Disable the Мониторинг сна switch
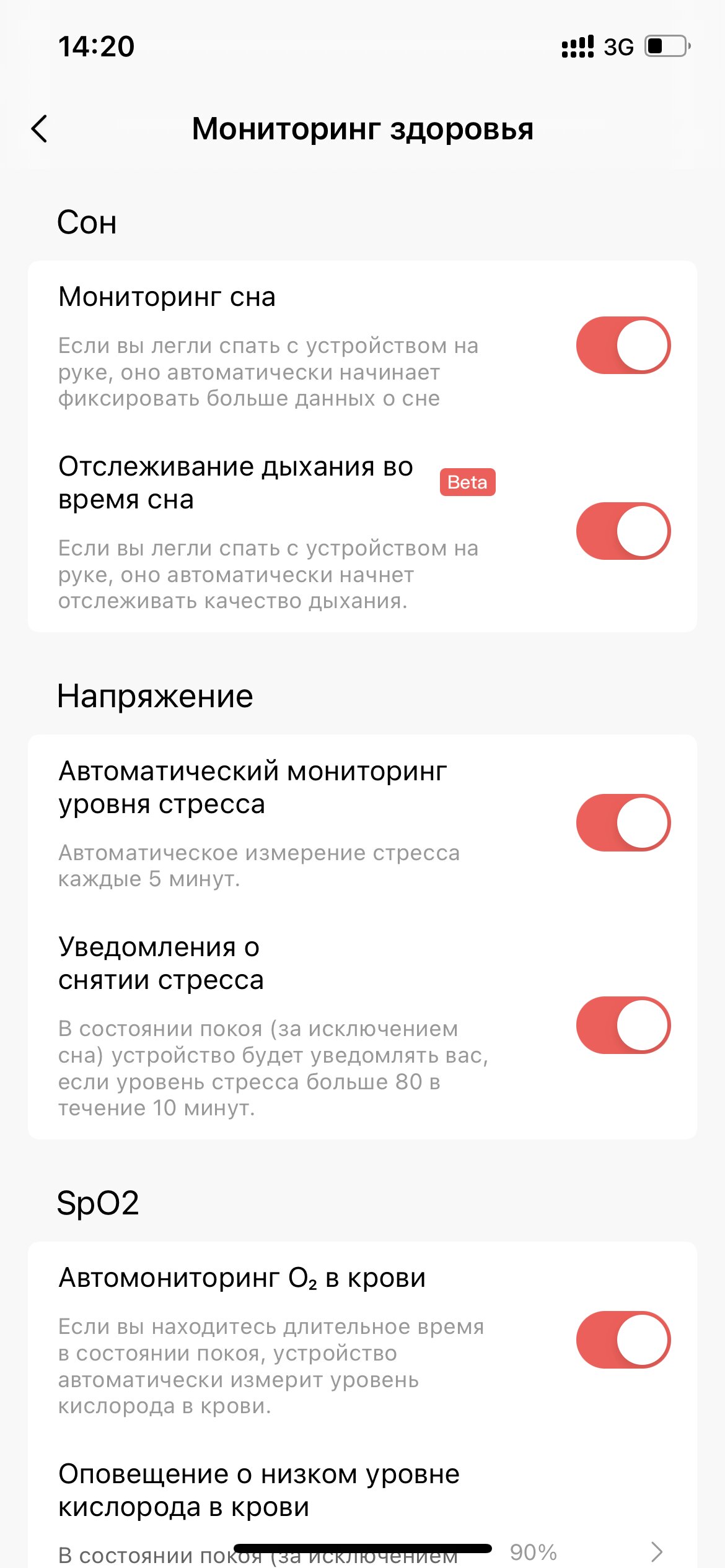This screenshot has width=725, height=1568. [x=623, y=346]
